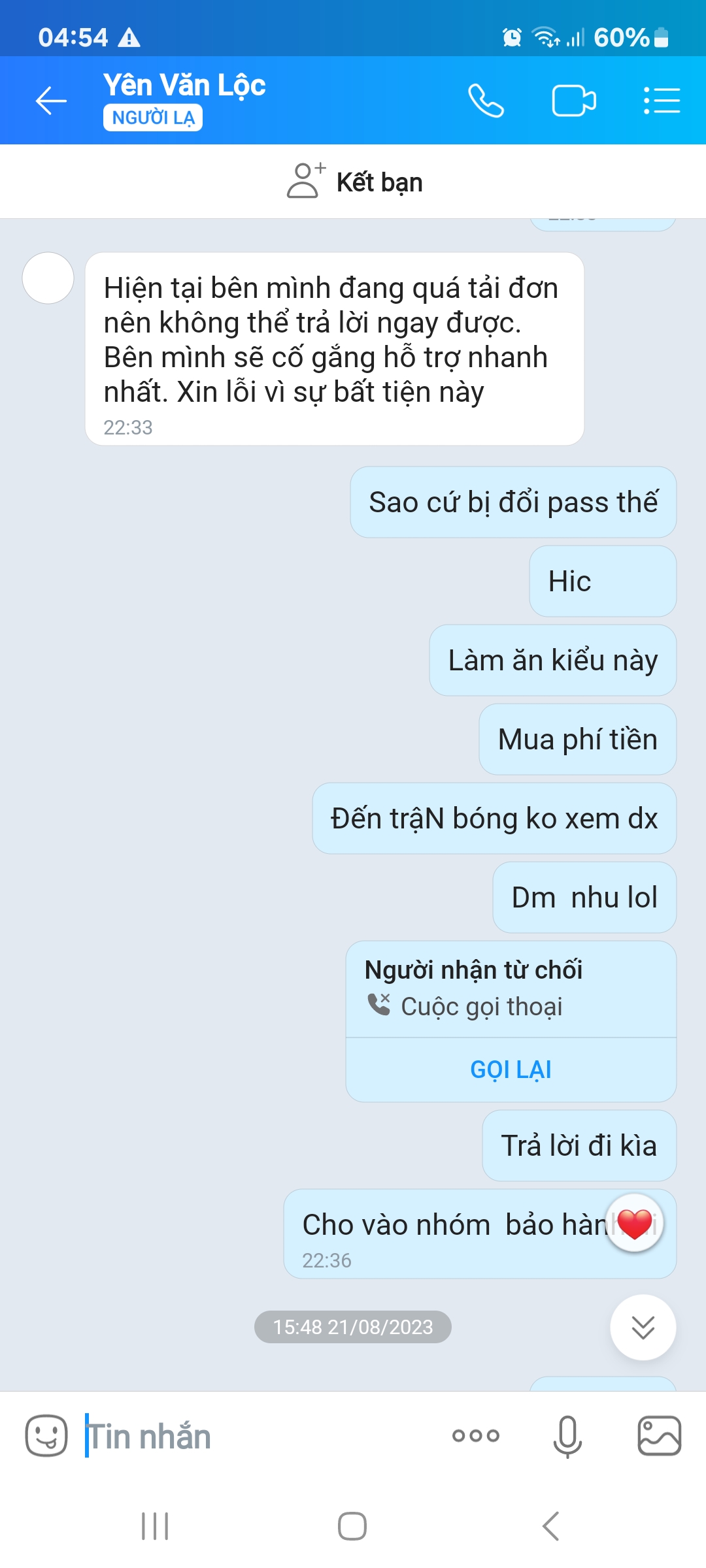706x1568 pixels.
Task: Open the sticker and emoji picker
Action: (46, 1435)
